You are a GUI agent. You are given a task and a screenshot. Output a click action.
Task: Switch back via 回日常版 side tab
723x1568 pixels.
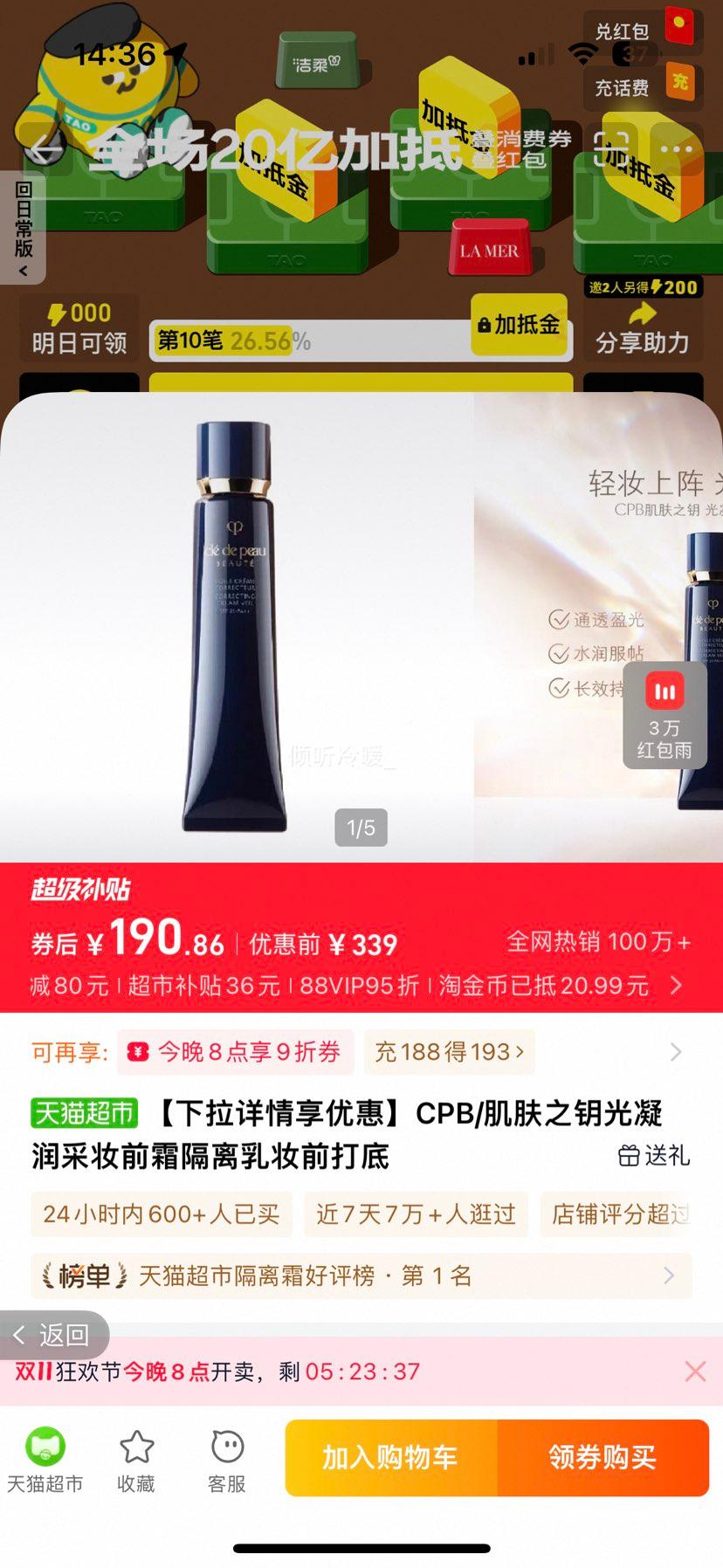(x=23, y=227)
